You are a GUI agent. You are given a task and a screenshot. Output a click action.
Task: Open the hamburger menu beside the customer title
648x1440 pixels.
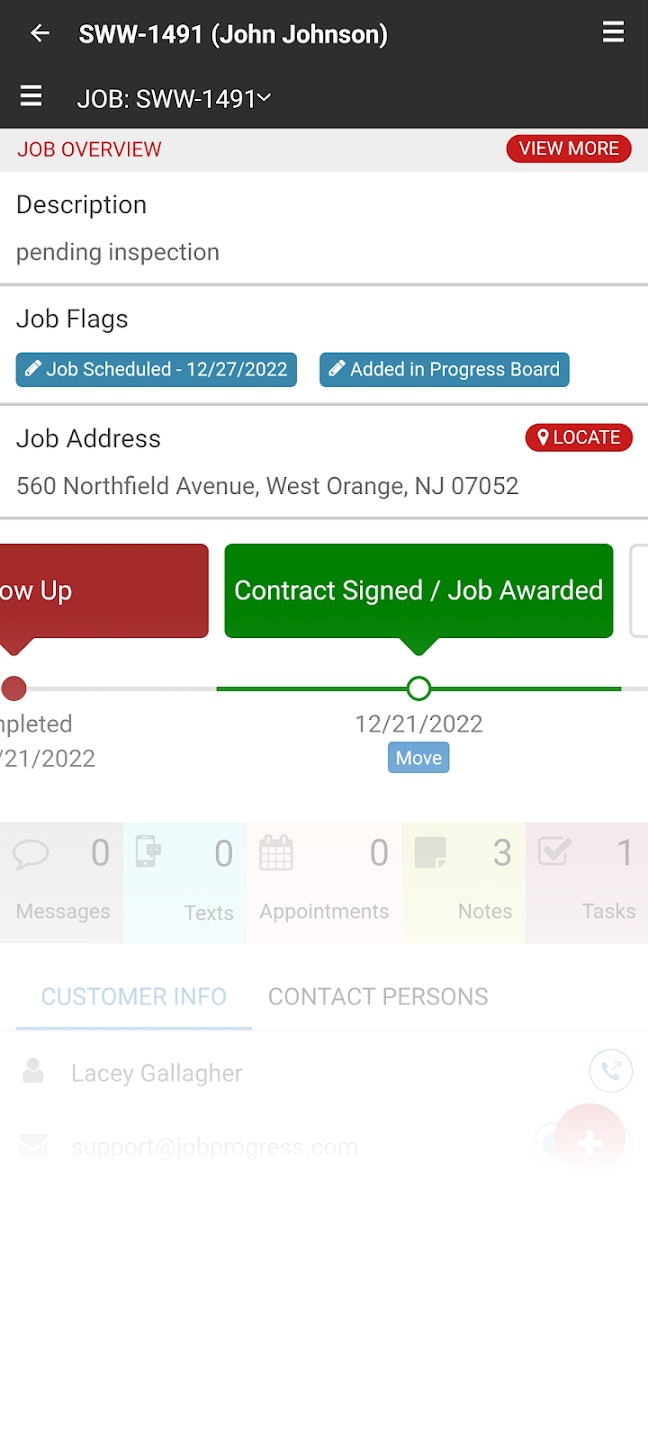pyautogui.click(x=613, y=33)
